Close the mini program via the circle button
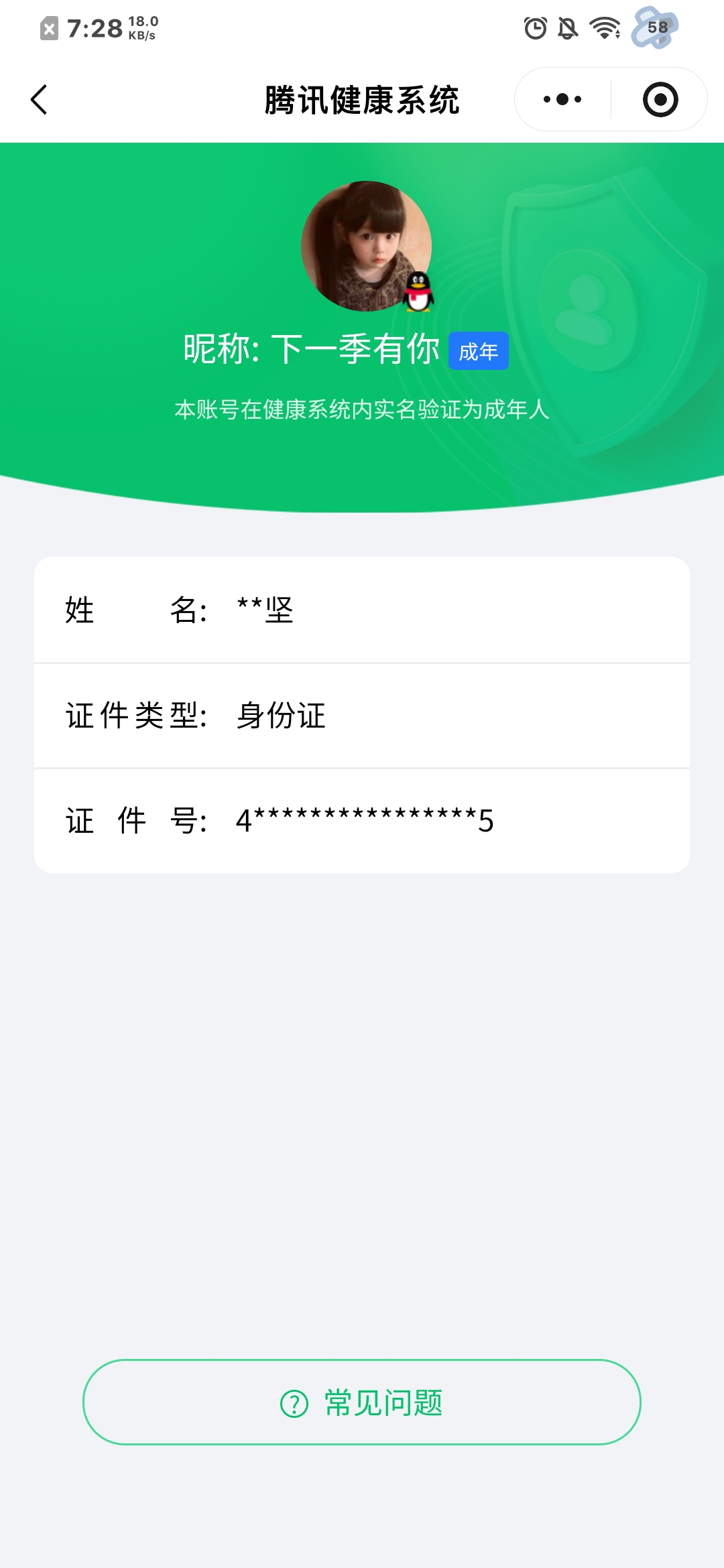Viewport: 724px width, 1568px height. [x=660, y=100]
